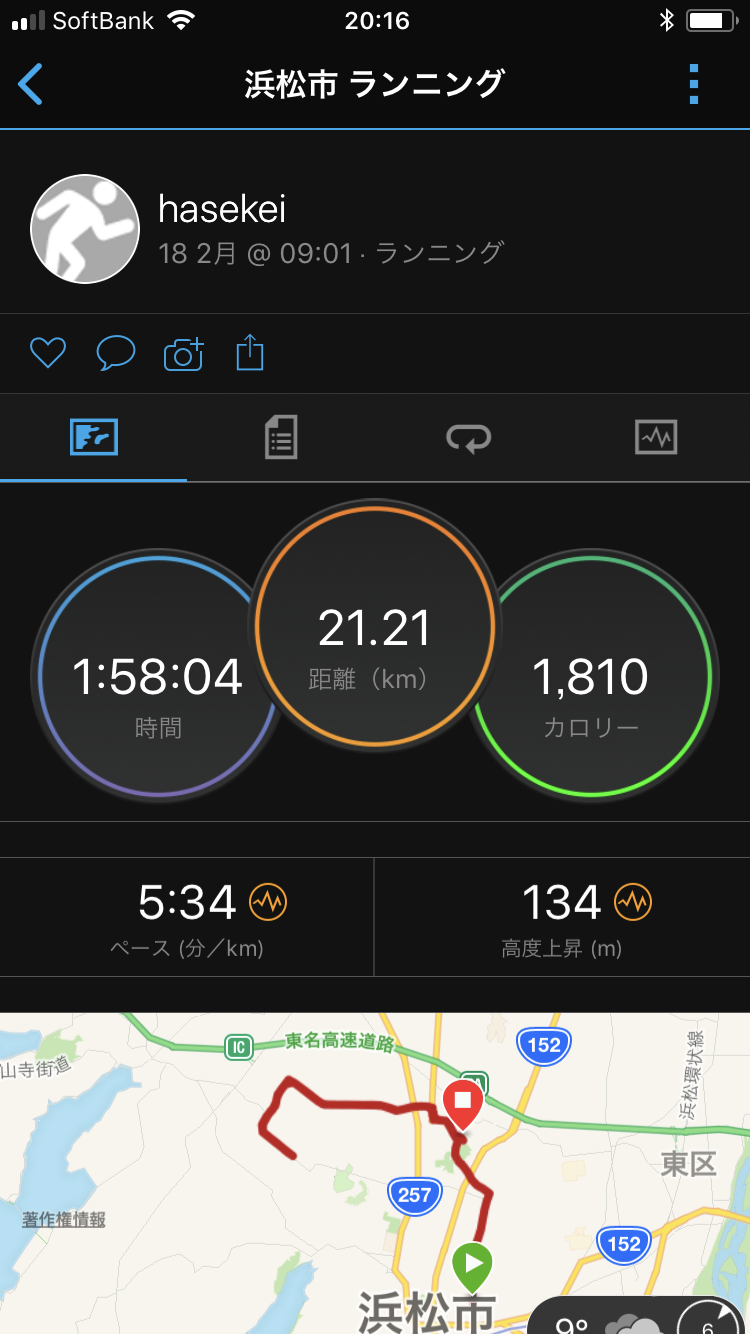
Task: Open the elevation chart icon beside 134
Action: [633, 903]
